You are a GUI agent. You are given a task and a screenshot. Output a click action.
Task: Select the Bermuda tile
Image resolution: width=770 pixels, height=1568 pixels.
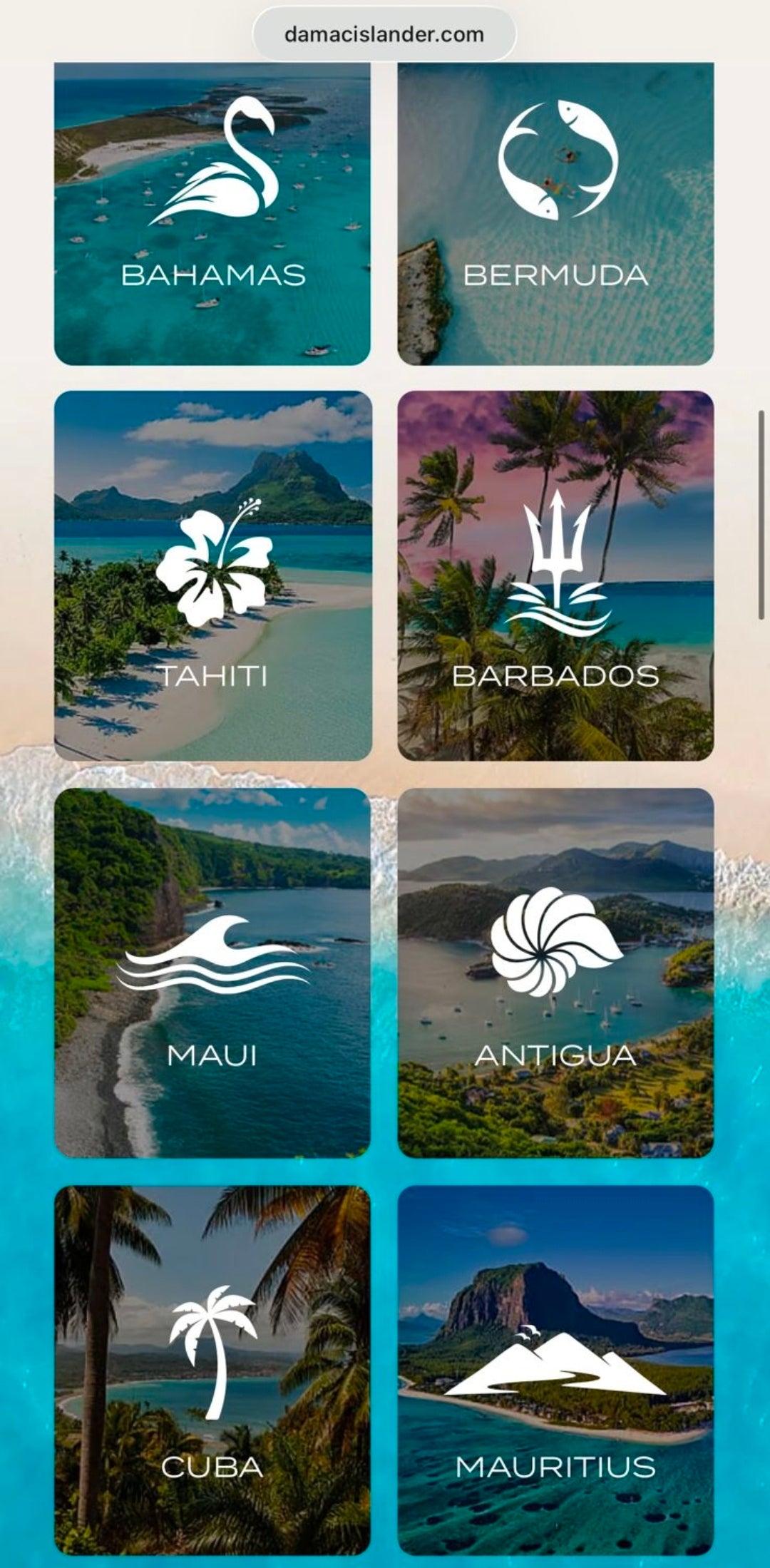click(x=555, y=214)
